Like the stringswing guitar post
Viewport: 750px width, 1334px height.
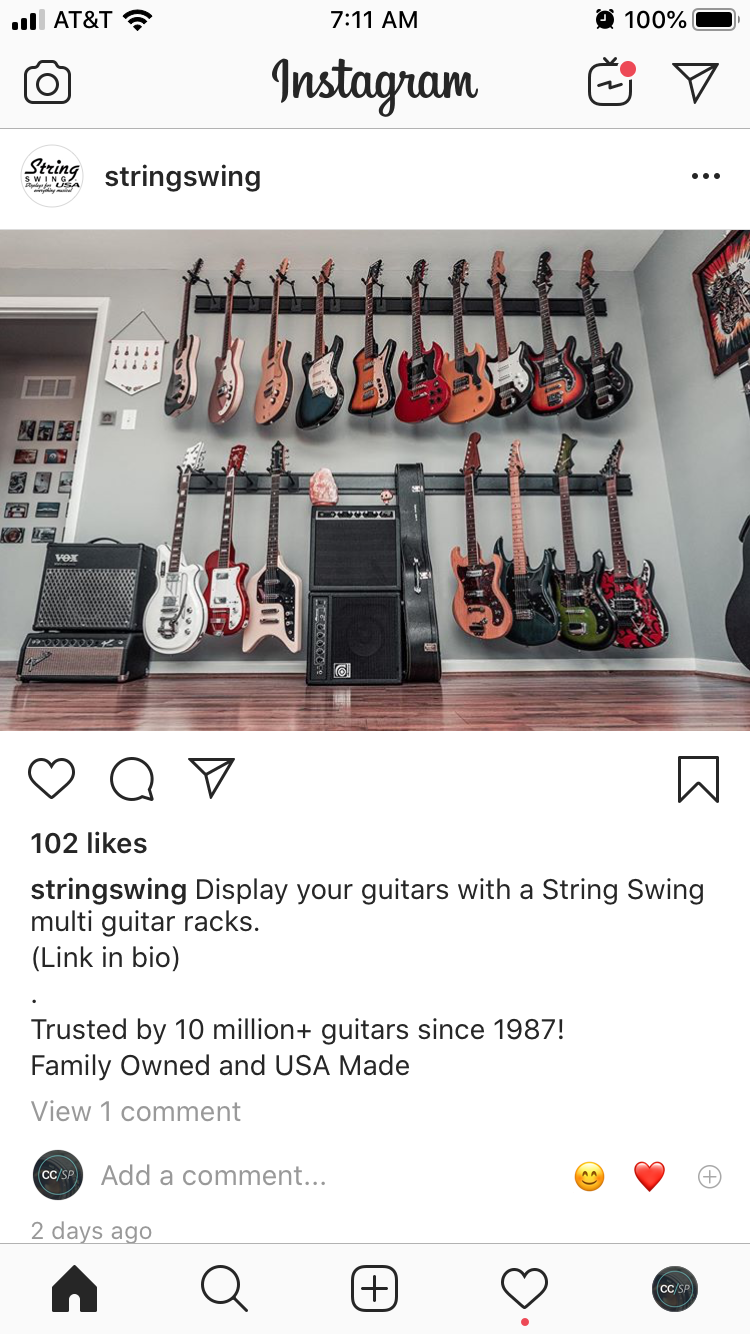pos(51,779)
